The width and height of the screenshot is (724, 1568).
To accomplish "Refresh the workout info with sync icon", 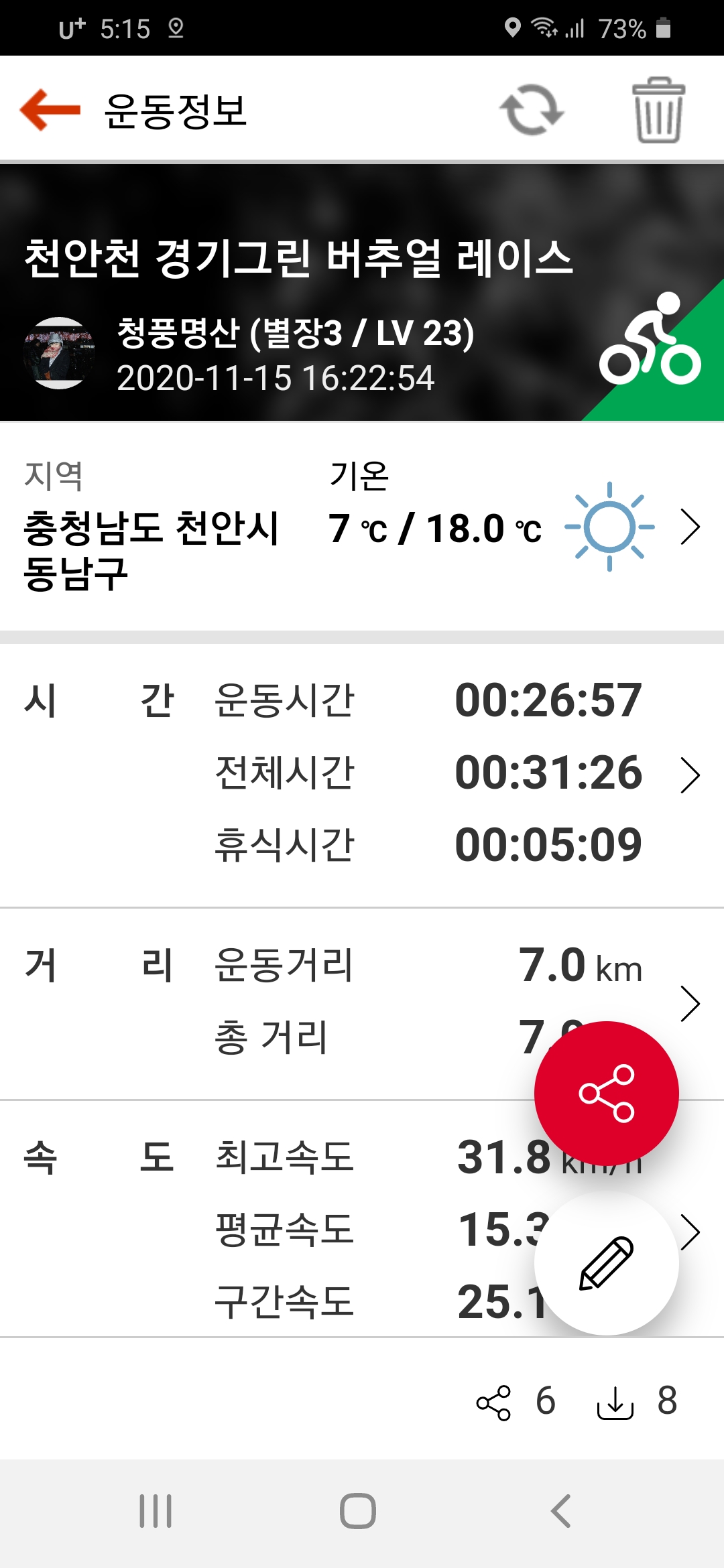I will [x=532, y=110].
